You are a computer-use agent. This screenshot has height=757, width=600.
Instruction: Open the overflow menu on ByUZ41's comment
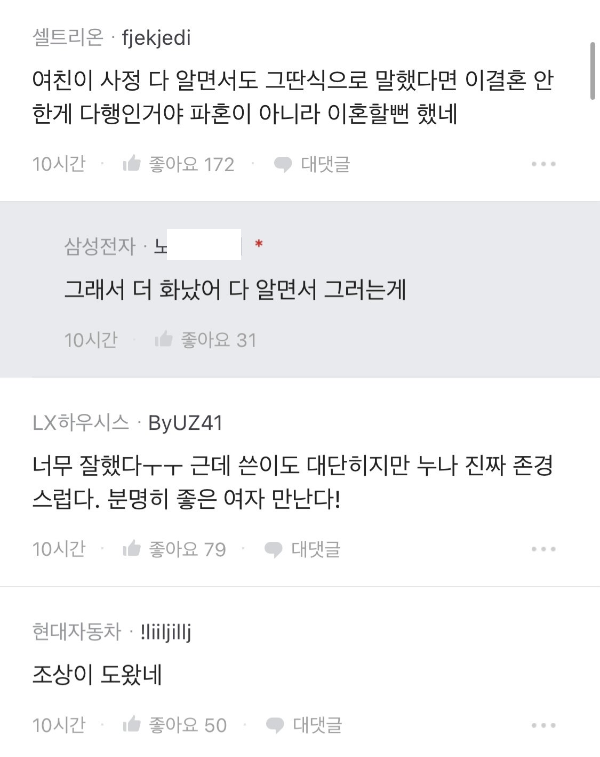(x=543, y=549)
